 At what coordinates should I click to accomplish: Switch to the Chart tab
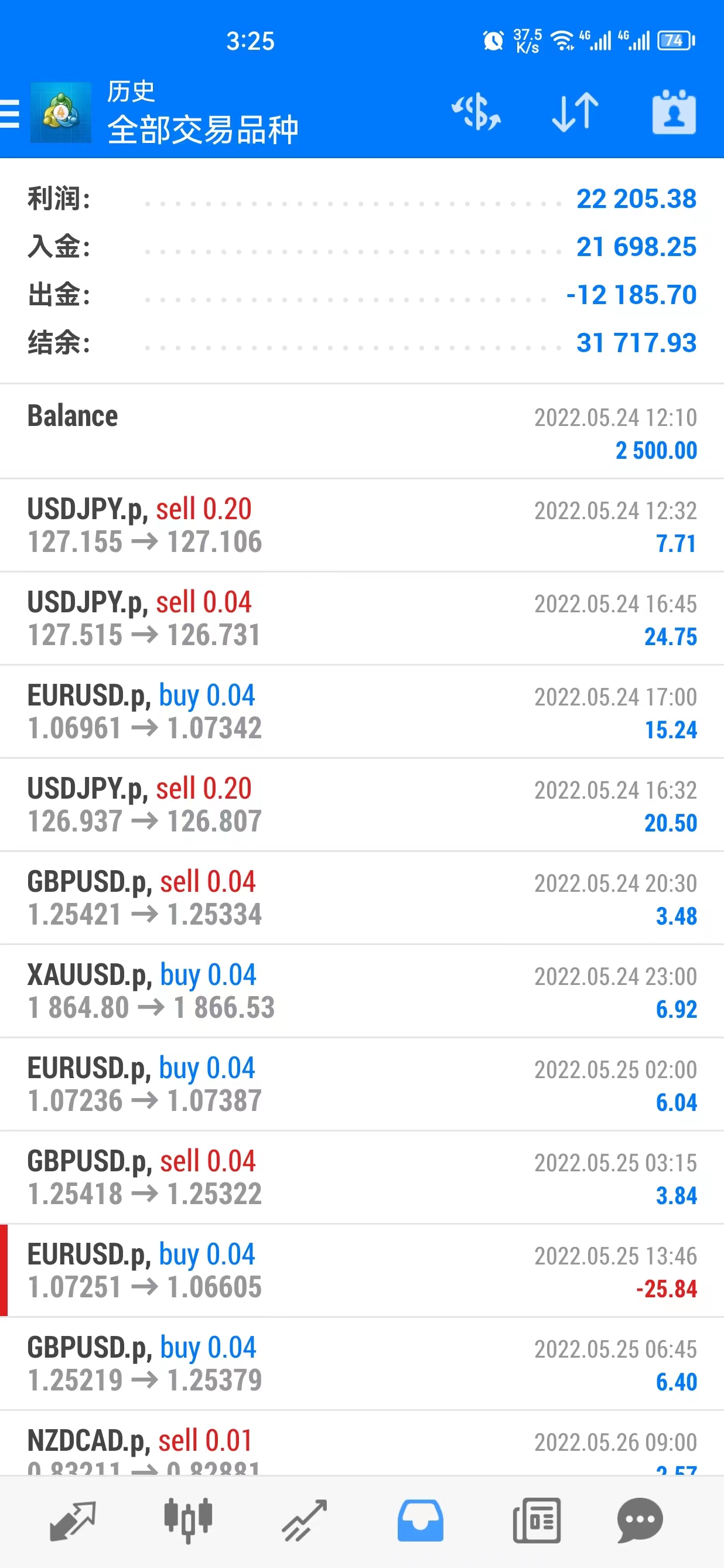click(x=188, y=1520)
